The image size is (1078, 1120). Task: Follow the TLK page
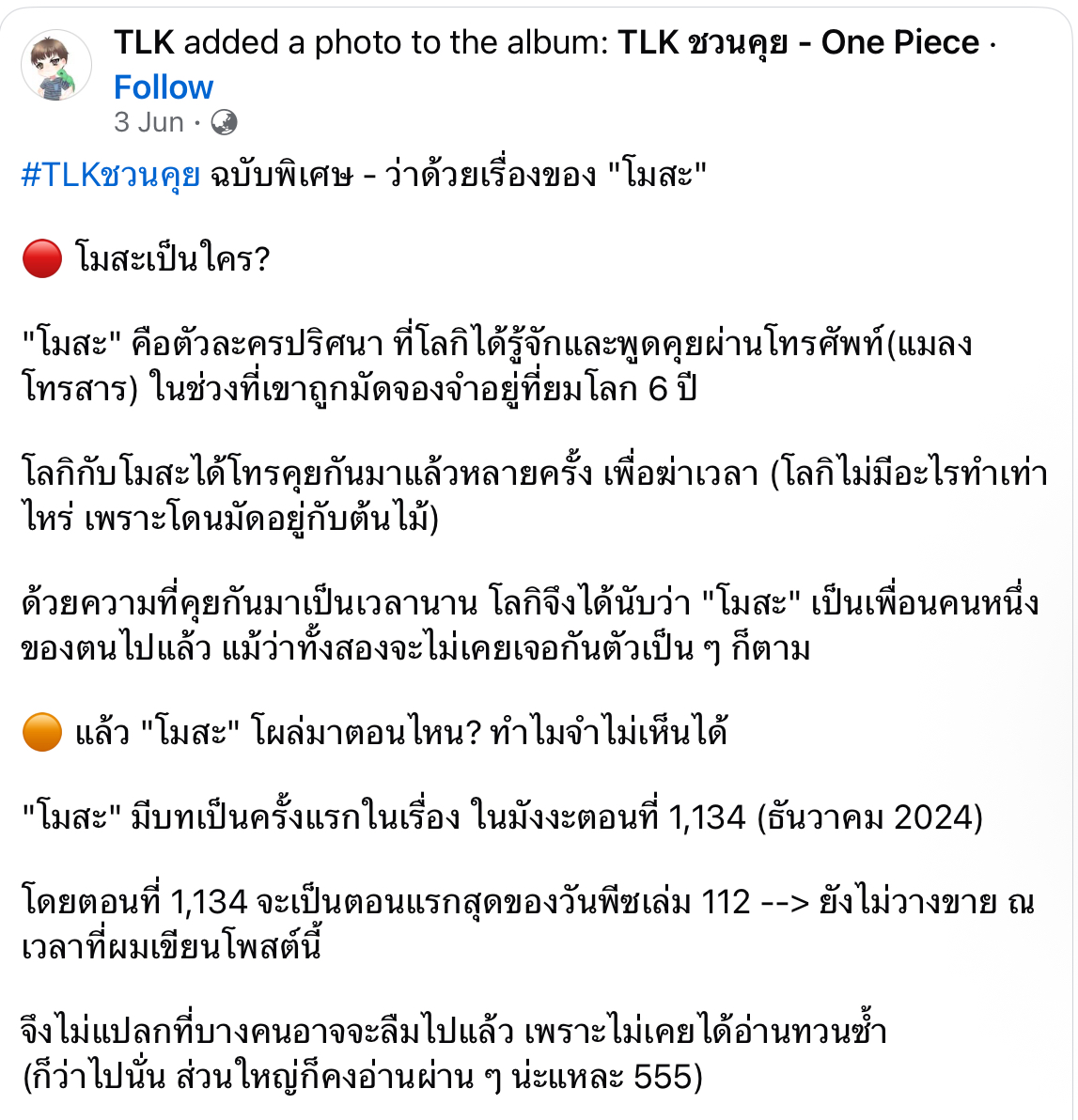pyautogui.click(x=164, y=87)
